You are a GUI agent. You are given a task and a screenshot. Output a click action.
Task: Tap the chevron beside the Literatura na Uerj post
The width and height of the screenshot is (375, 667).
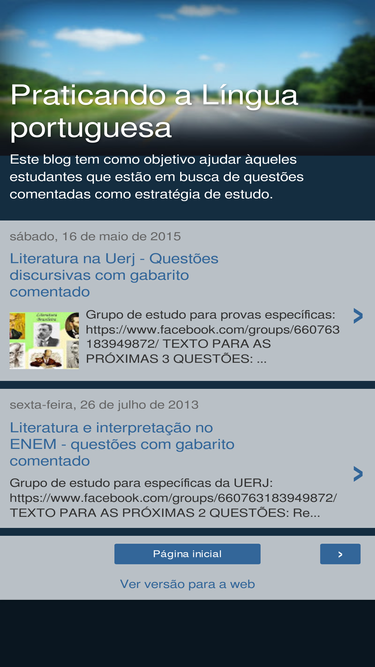point(358,316)
